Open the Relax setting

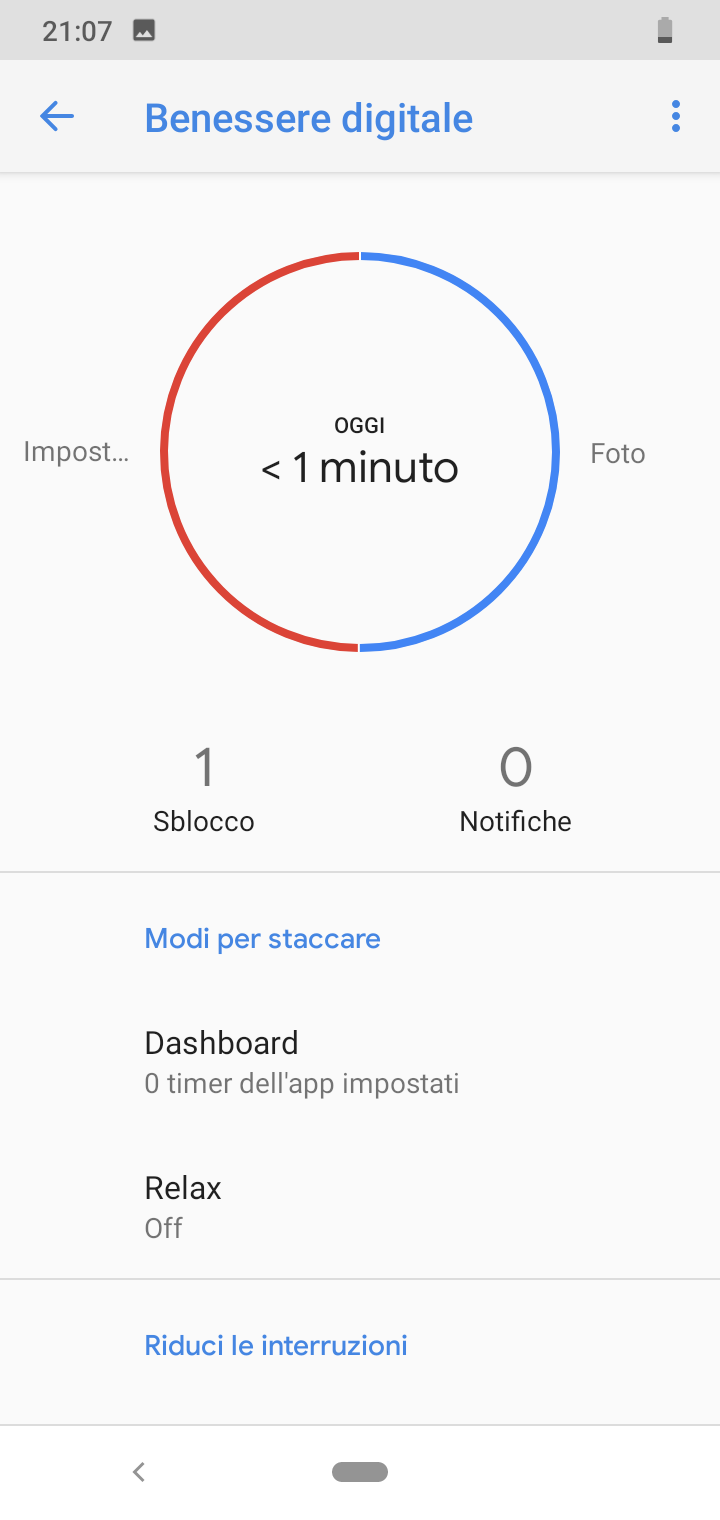point(360,1206)
